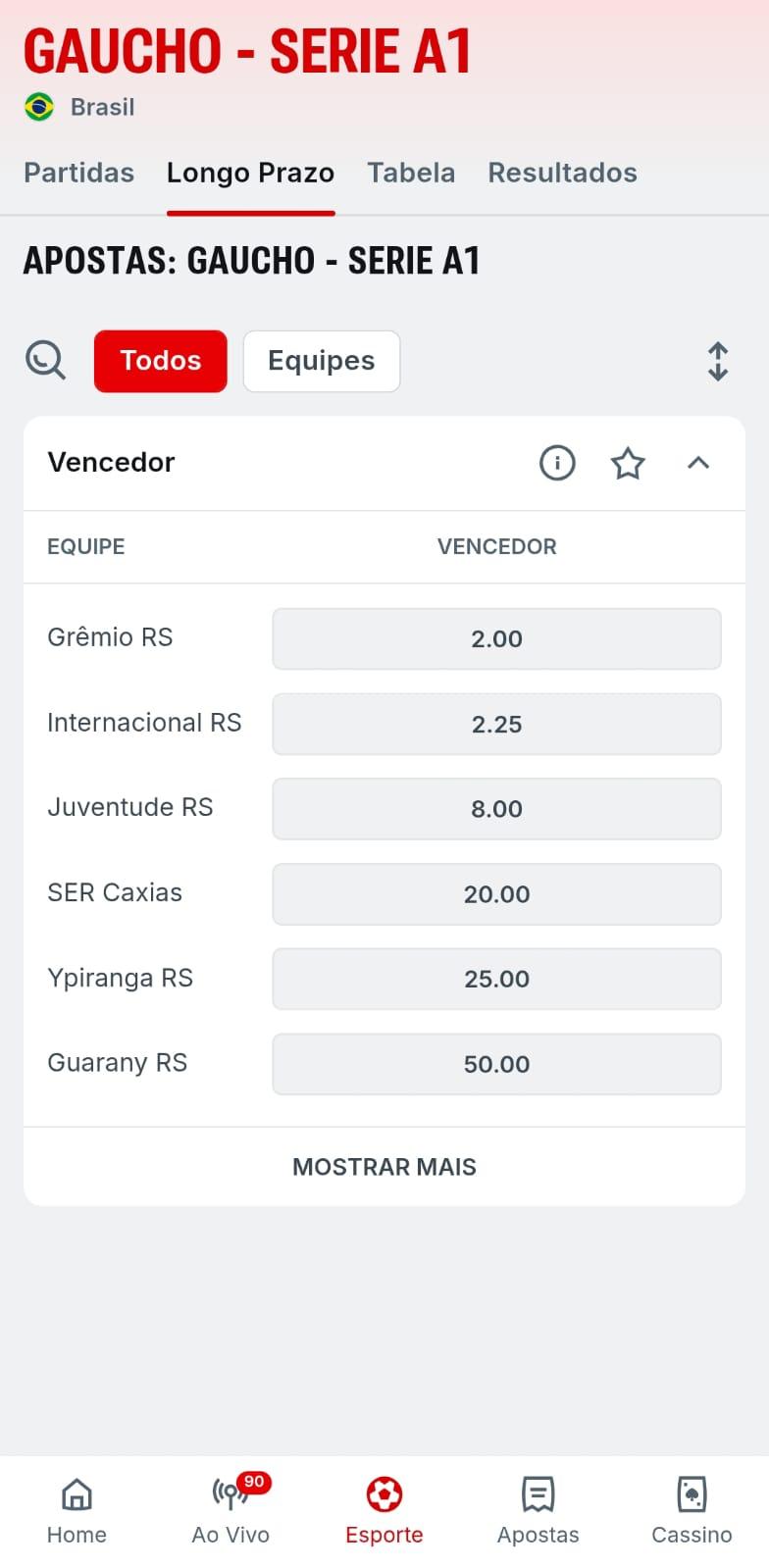Favorite the Vencedor market via star icon
Viewport: 769px width, 1568px height.
627,463
